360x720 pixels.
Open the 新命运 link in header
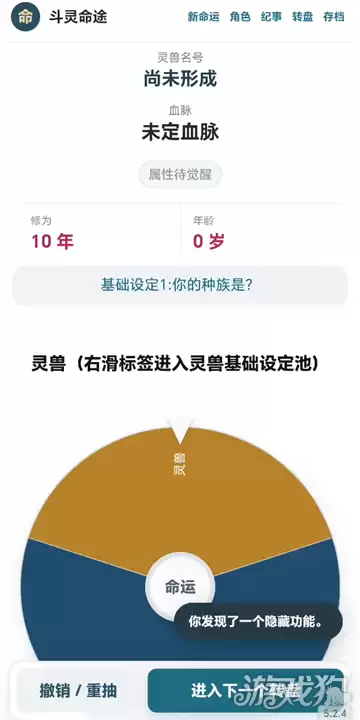pyautogui.click(x=203, y=17)
